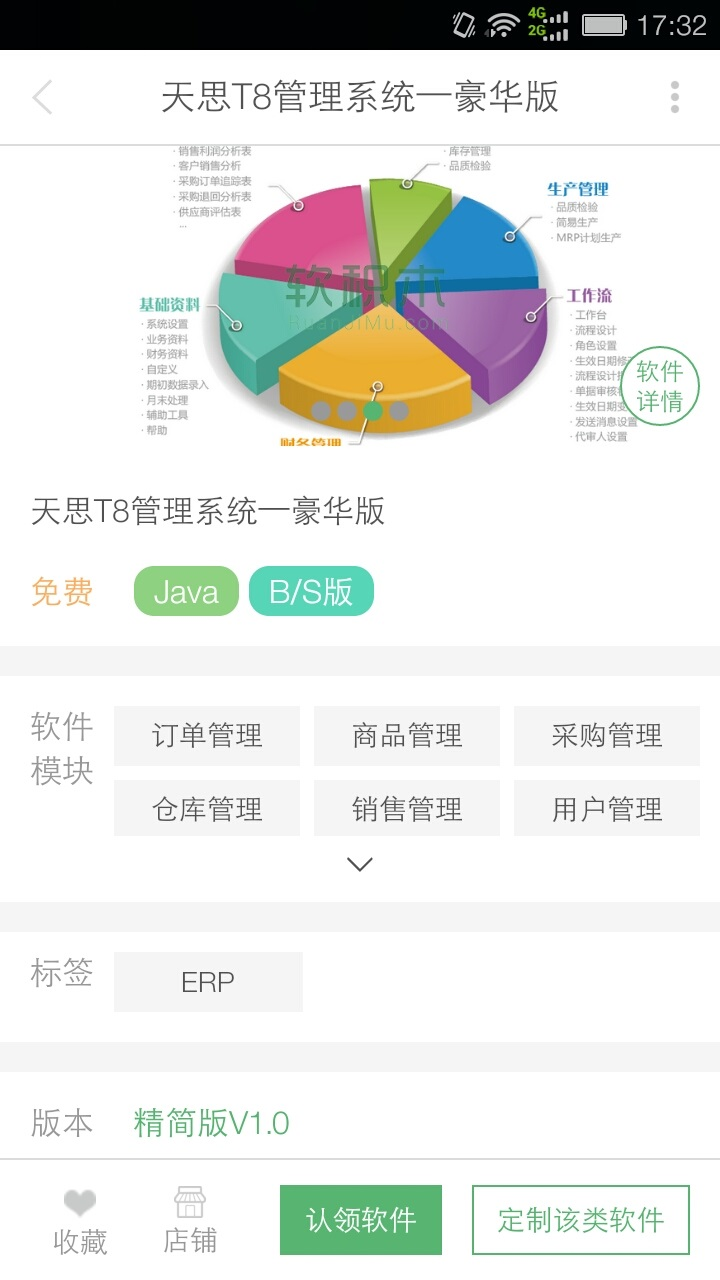The height and width of the screenshot is (1280, 720).
Task: Go back using the header arrow
Action: coord(42,98)
